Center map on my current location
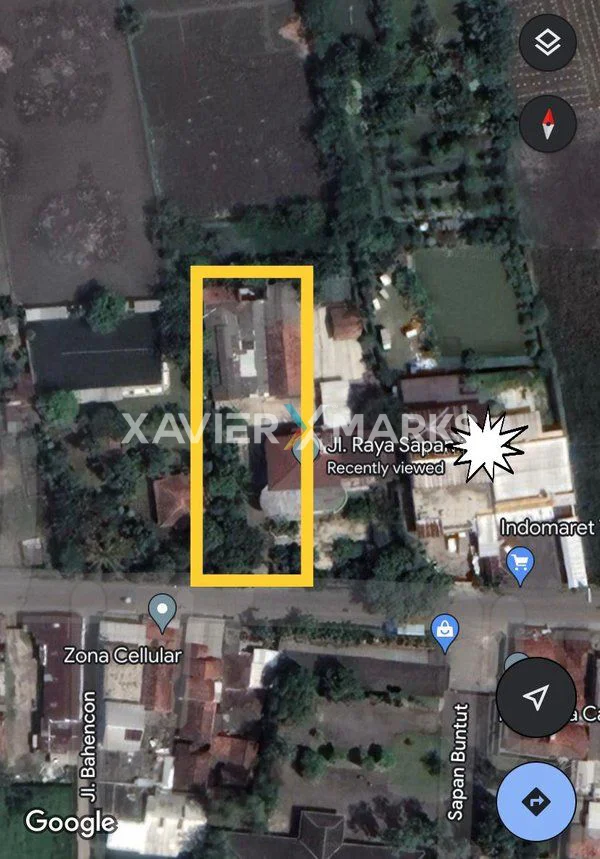Screen dimensions: 600x859 pos(536,697)
